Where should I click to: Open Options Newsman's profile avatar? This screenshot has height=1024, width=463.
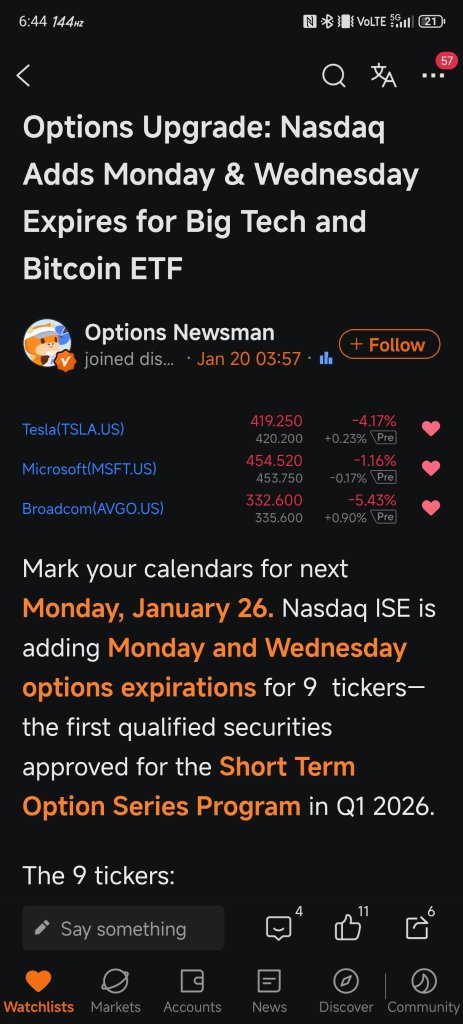pyautogui.click(x=48, y=344)
